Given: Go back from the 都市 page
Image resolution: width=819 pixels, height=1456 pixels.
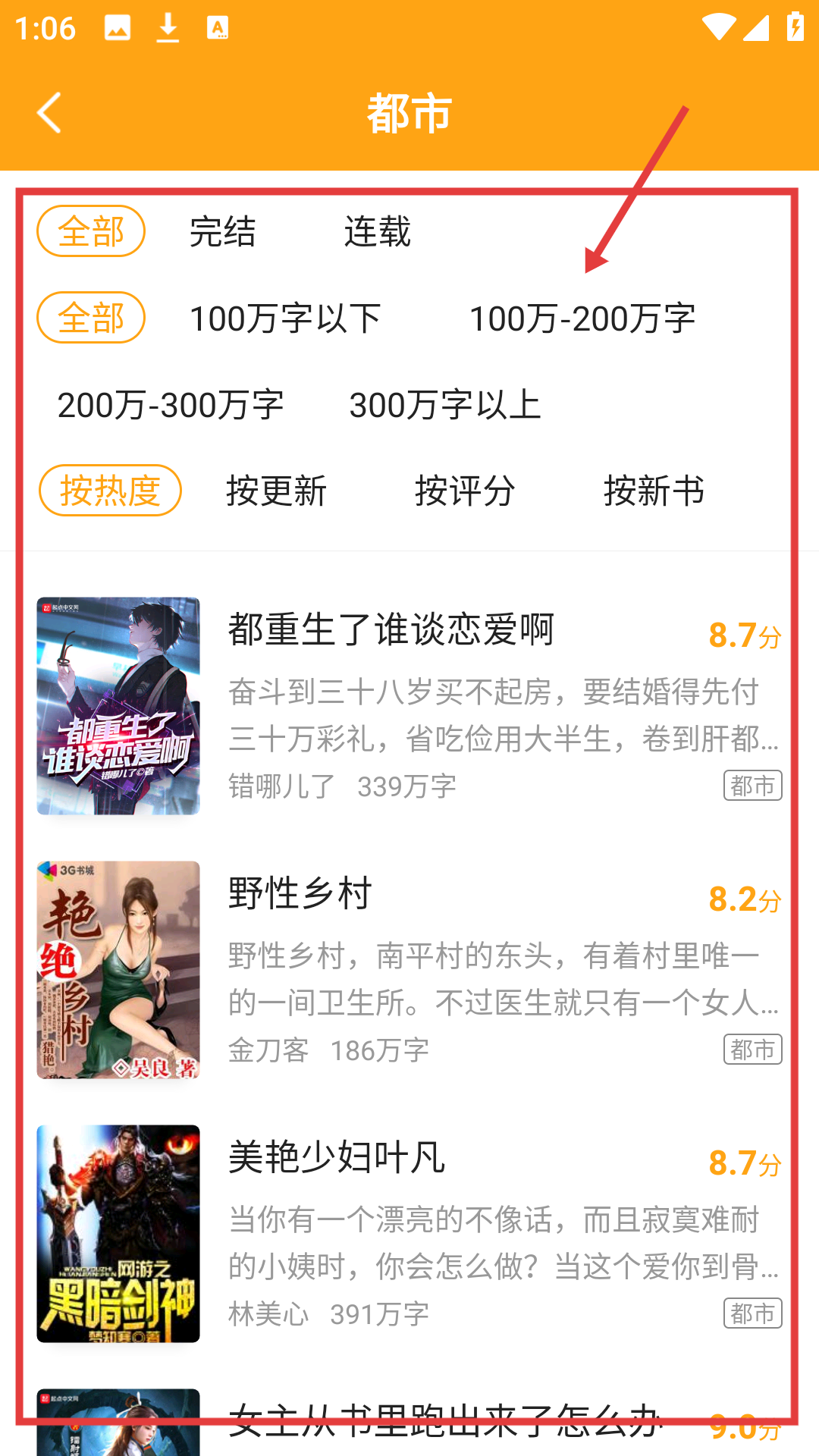Looking at the screenshot, I should pos(49,114).
